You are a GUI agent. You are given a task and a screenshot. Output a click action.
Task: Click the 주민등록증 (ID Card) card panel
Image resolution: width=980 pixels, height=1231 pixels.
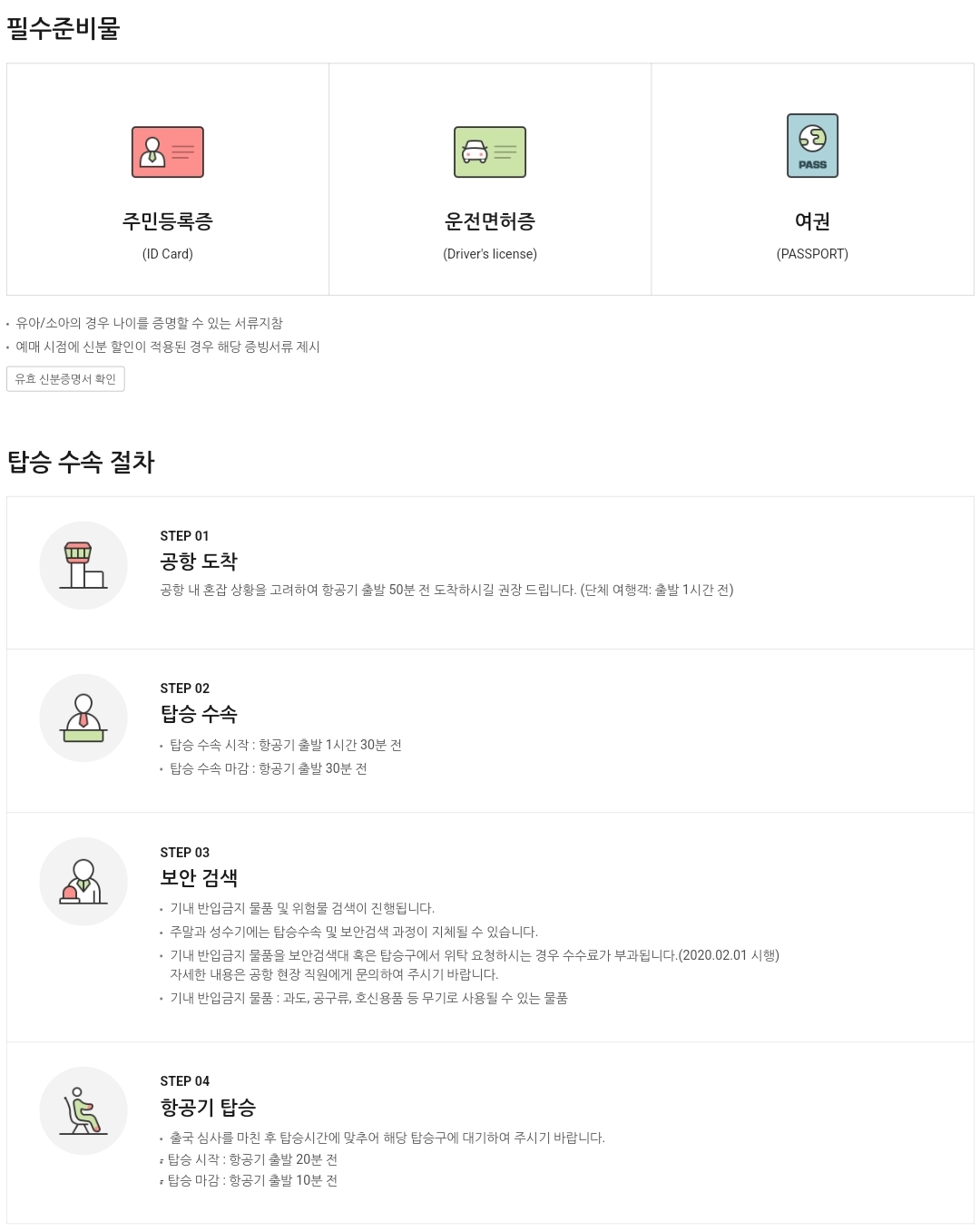click(x=168, y=179)
